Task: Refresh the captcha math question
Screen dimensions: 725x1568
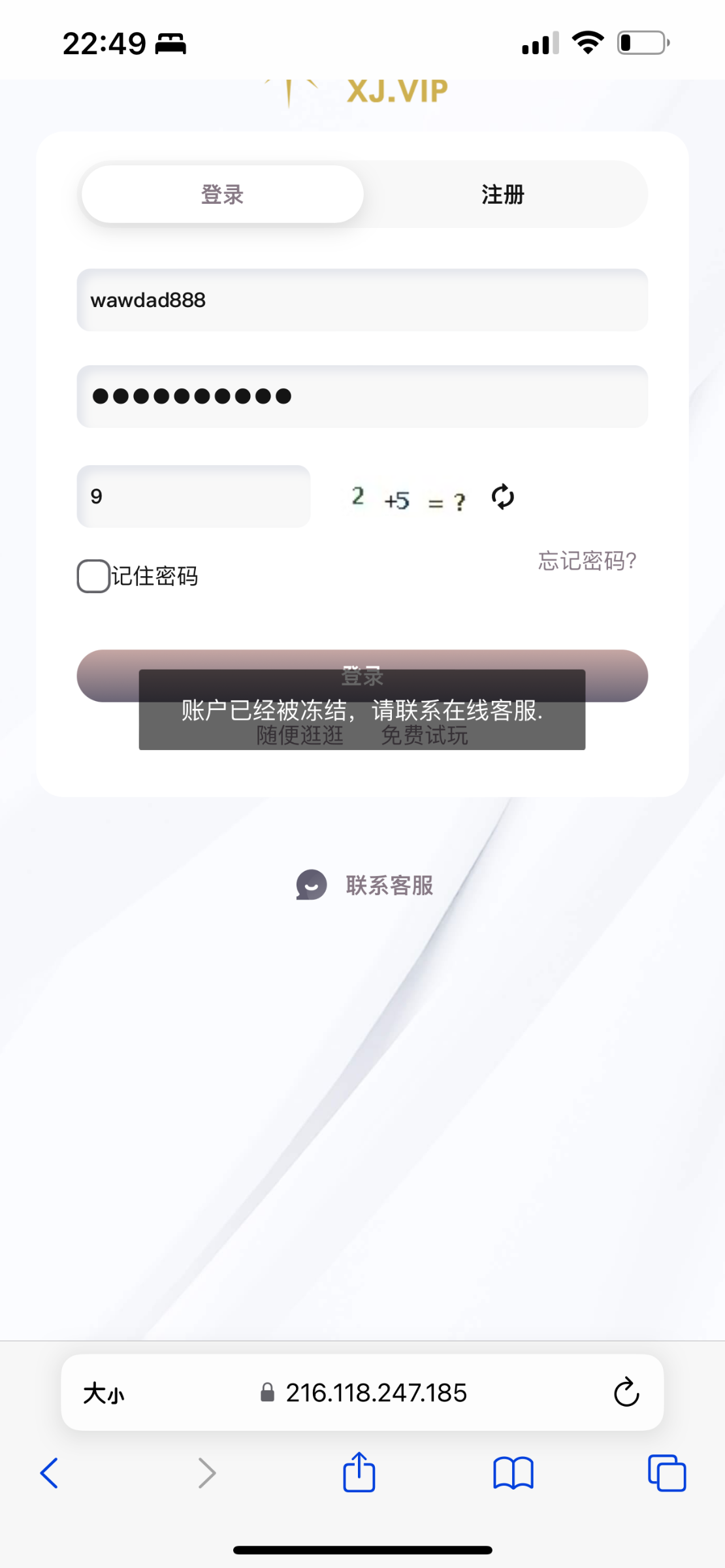Action: (x=502, y=497)
